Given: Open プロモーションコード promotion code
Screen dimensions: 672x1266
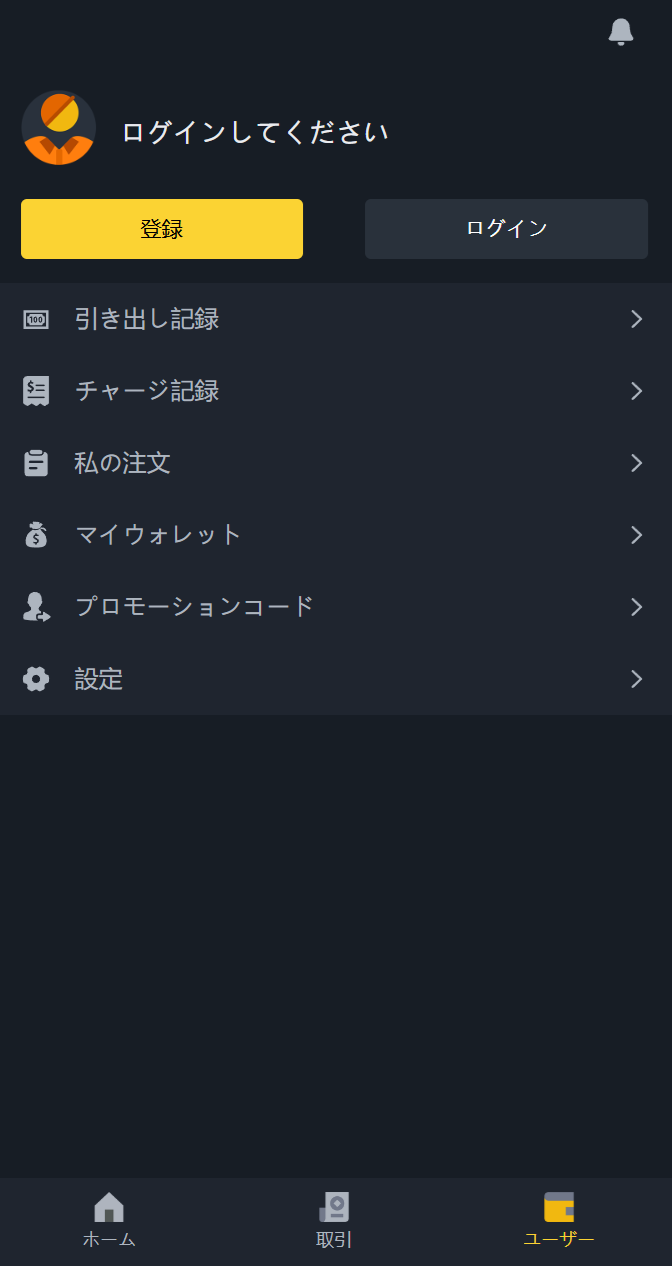Looking at the screenshot, I should (x=336, y=607).
